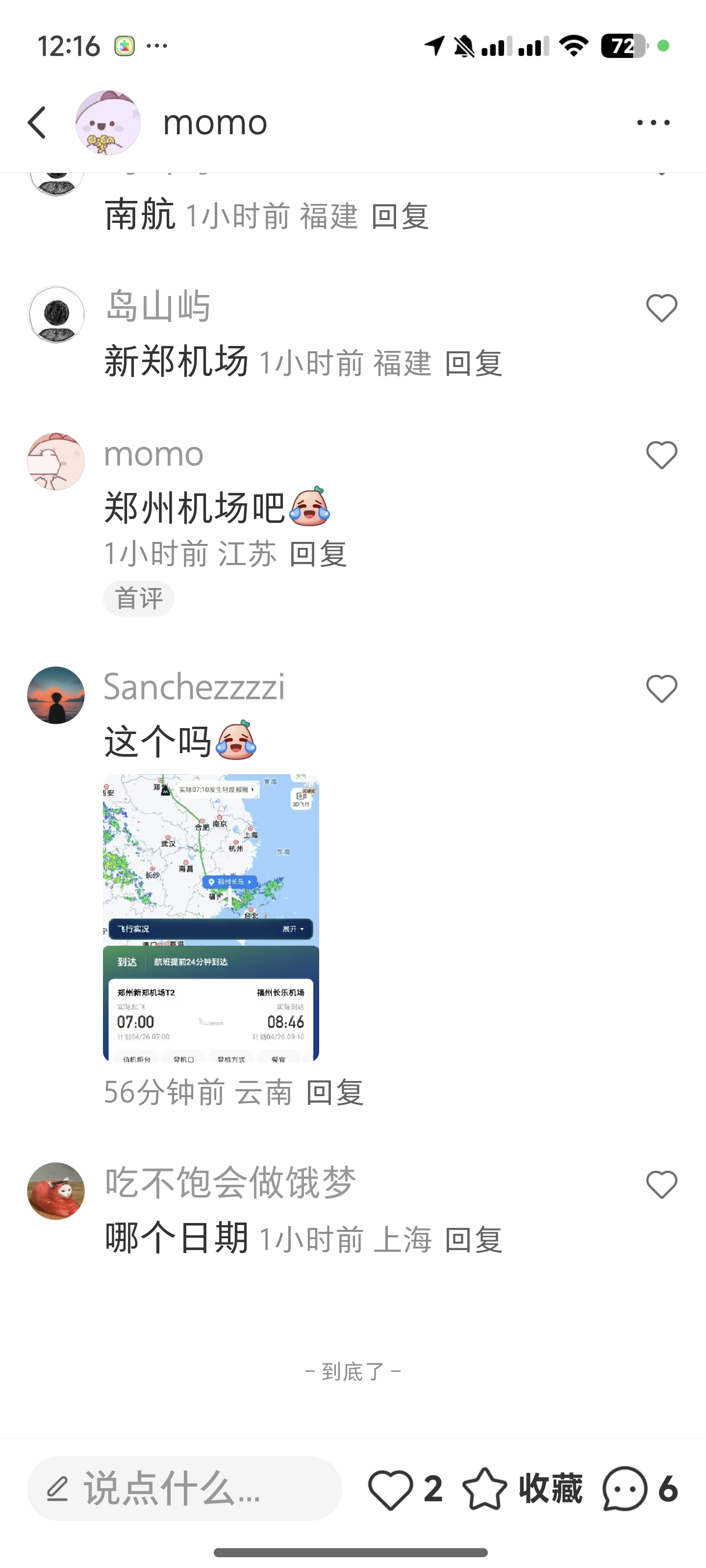Go back with the top-left arrow
Image resolution: width=706 pixels, height=1568 pixels.
coord(37,122)
